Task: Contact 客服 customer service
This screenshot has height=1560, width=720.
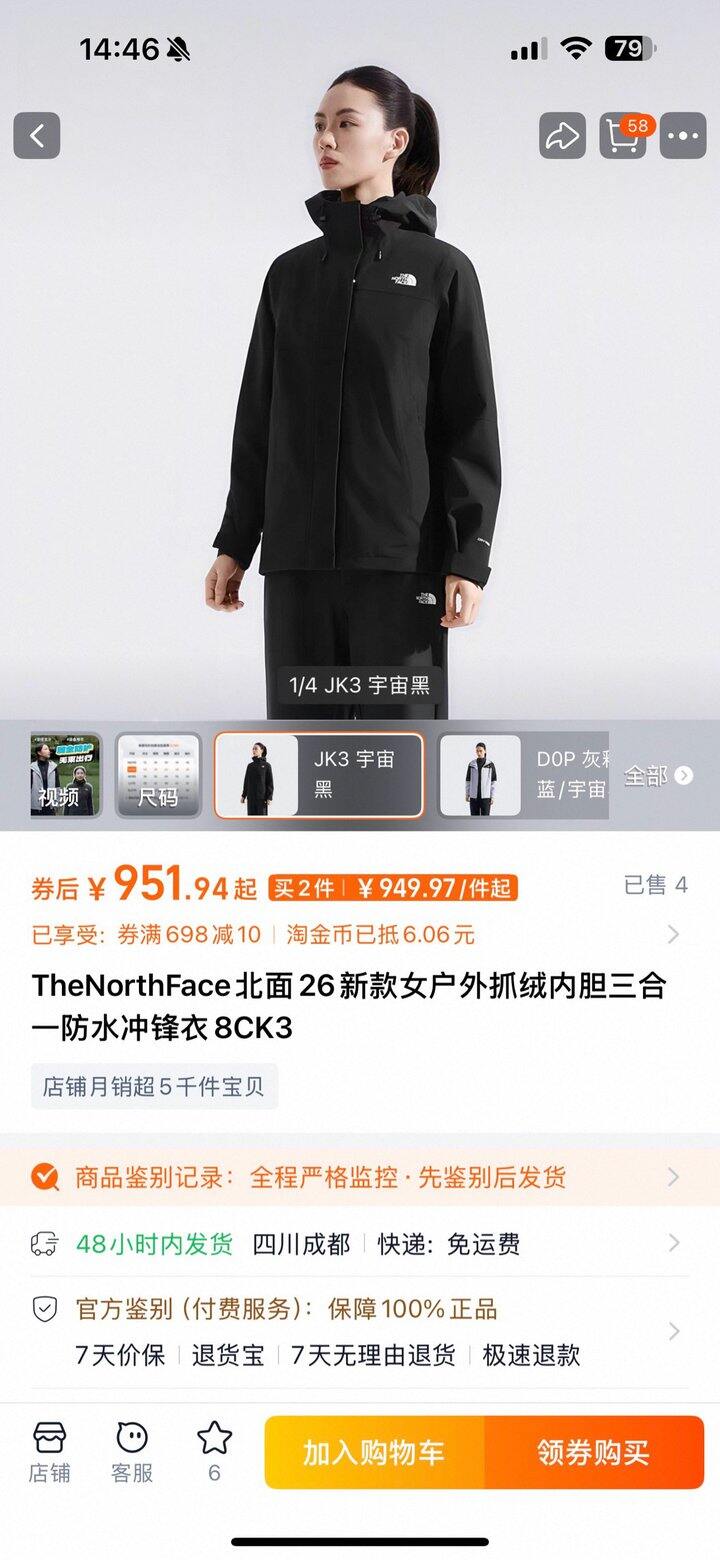Action: (132, 1452)
